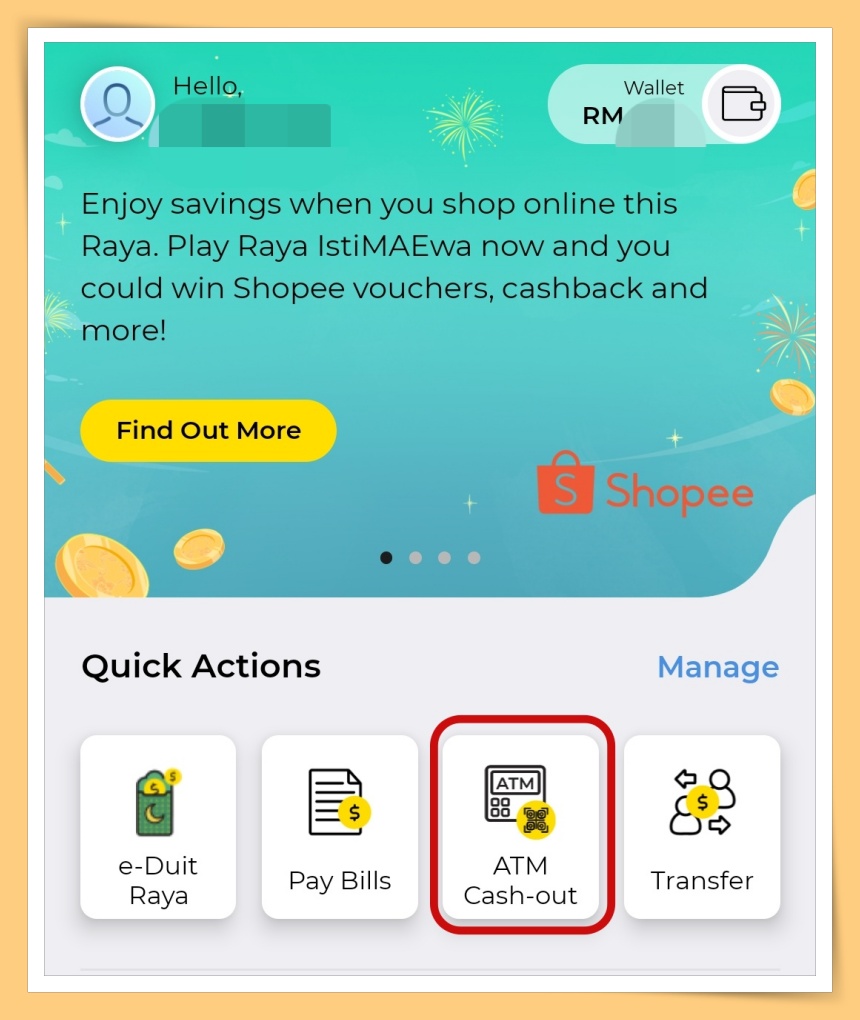Open e-Duit Raya quick action
This screenshot has height=1020, width=860.
(158, 827)
